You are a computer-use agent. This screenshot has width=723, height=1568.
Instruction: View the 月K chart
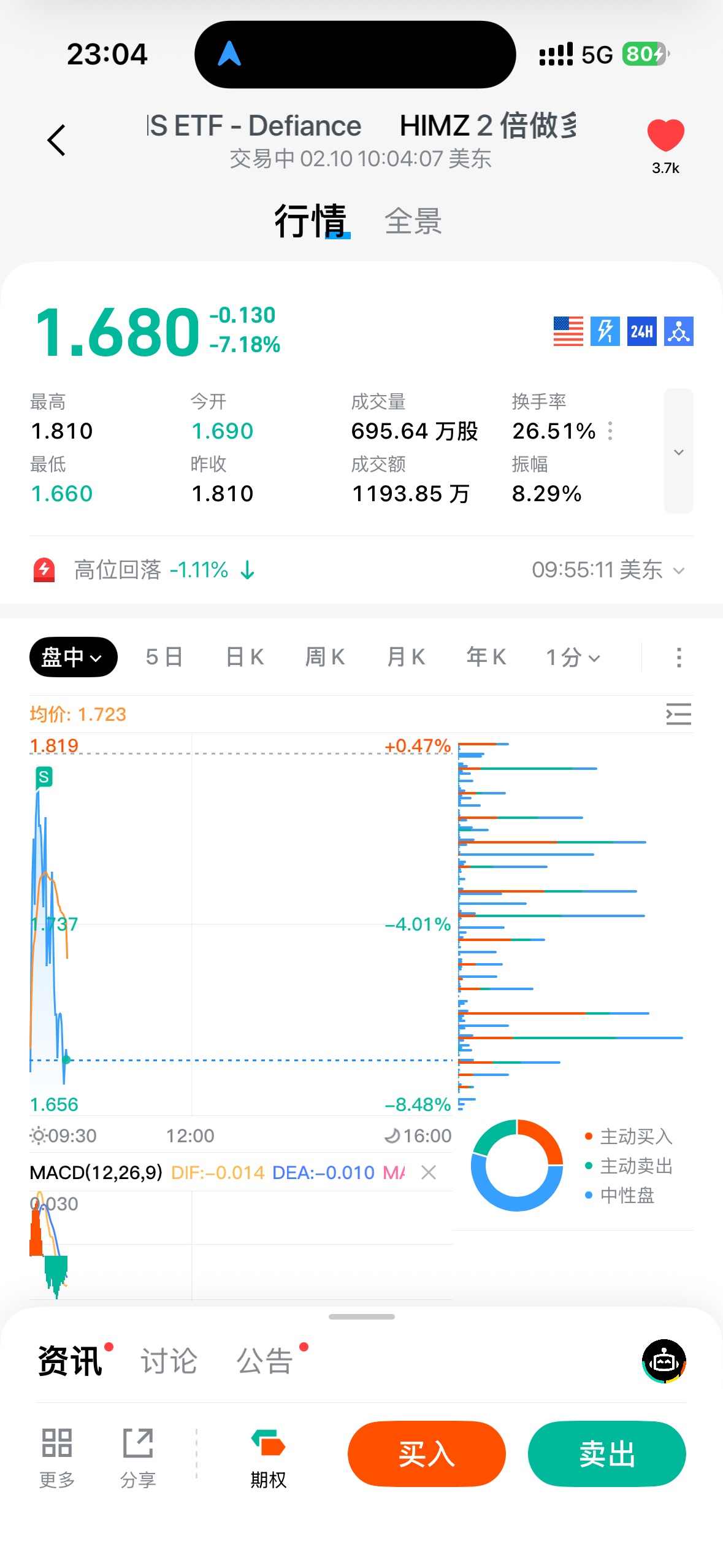(x=406, y=657)
